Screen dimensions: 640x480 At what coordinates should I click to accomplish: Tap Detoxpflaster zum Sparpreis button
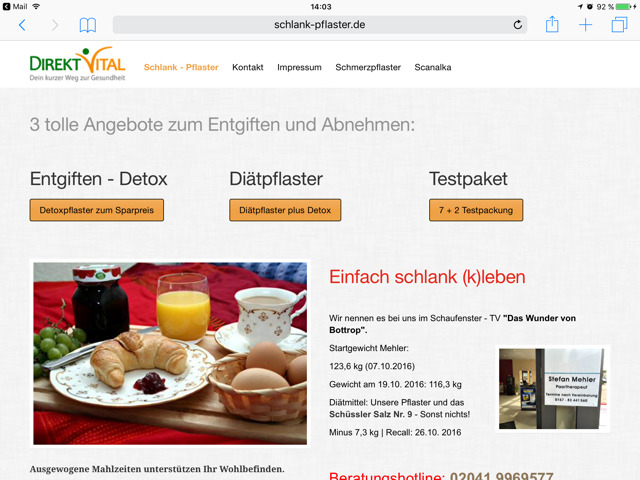point(97,211)
